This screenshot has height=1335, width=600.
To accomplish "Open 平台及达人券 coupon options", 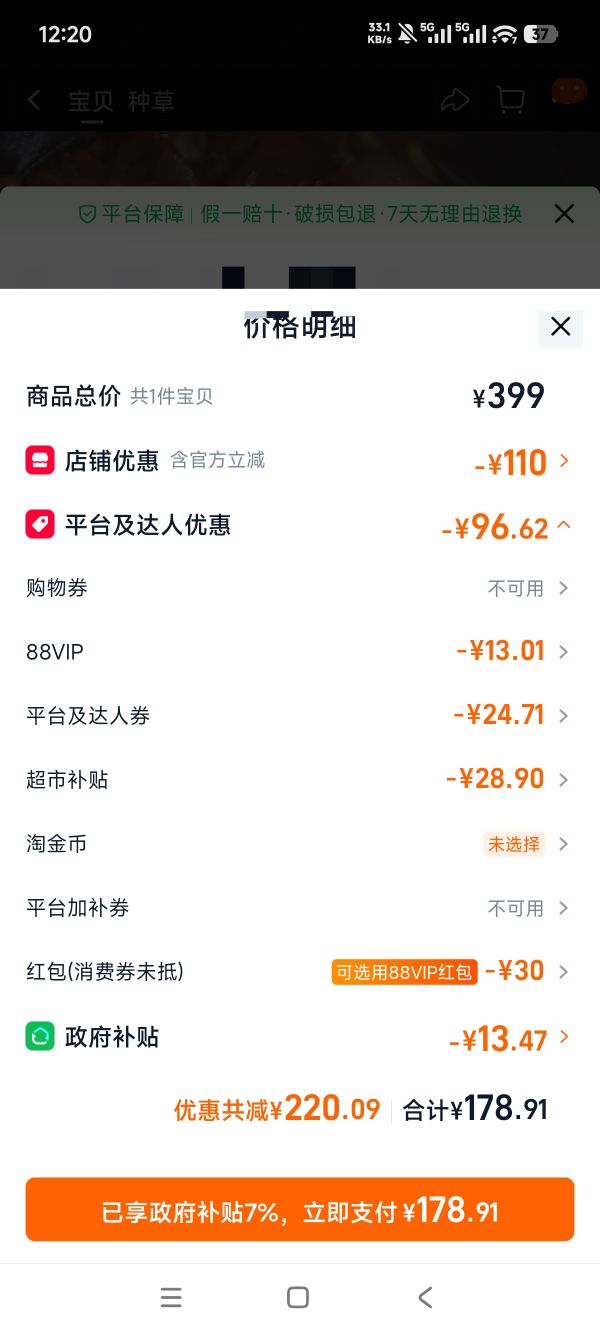I will pyautogui.click(x=300, y=716).
